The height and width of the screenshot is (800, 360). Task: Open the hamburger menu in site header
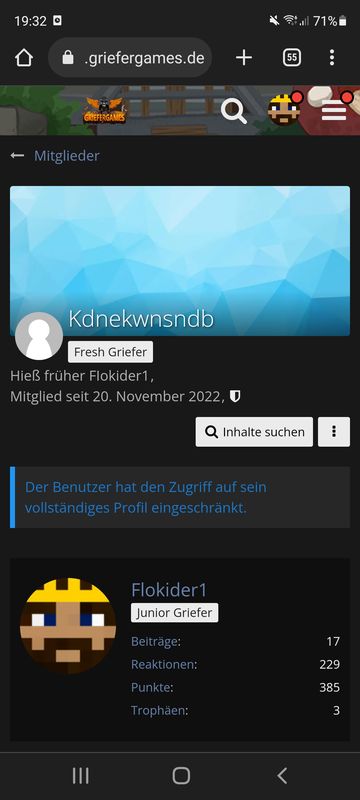[334, 110]
